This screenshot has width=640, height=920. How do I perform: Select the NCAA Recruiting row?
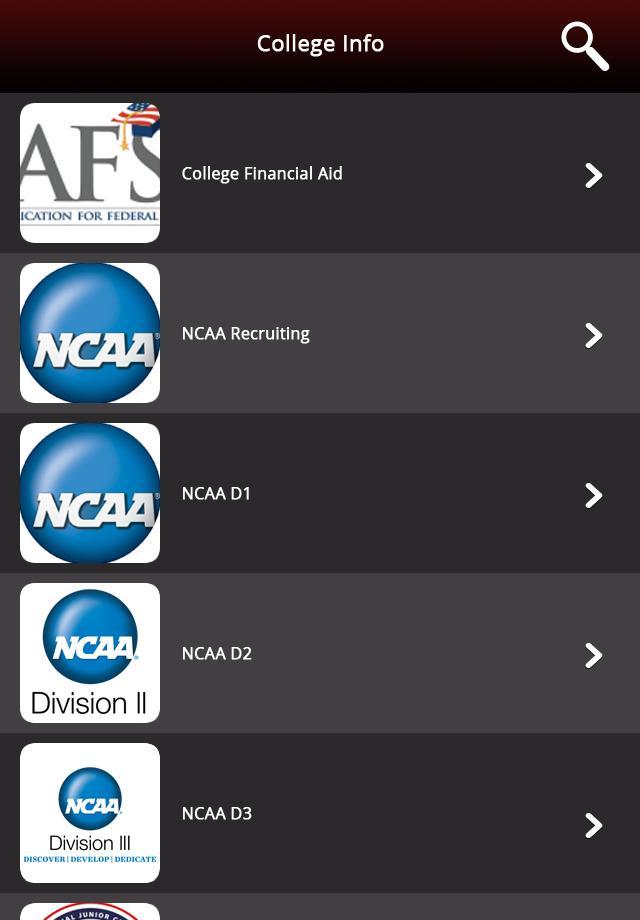(246, 333)
